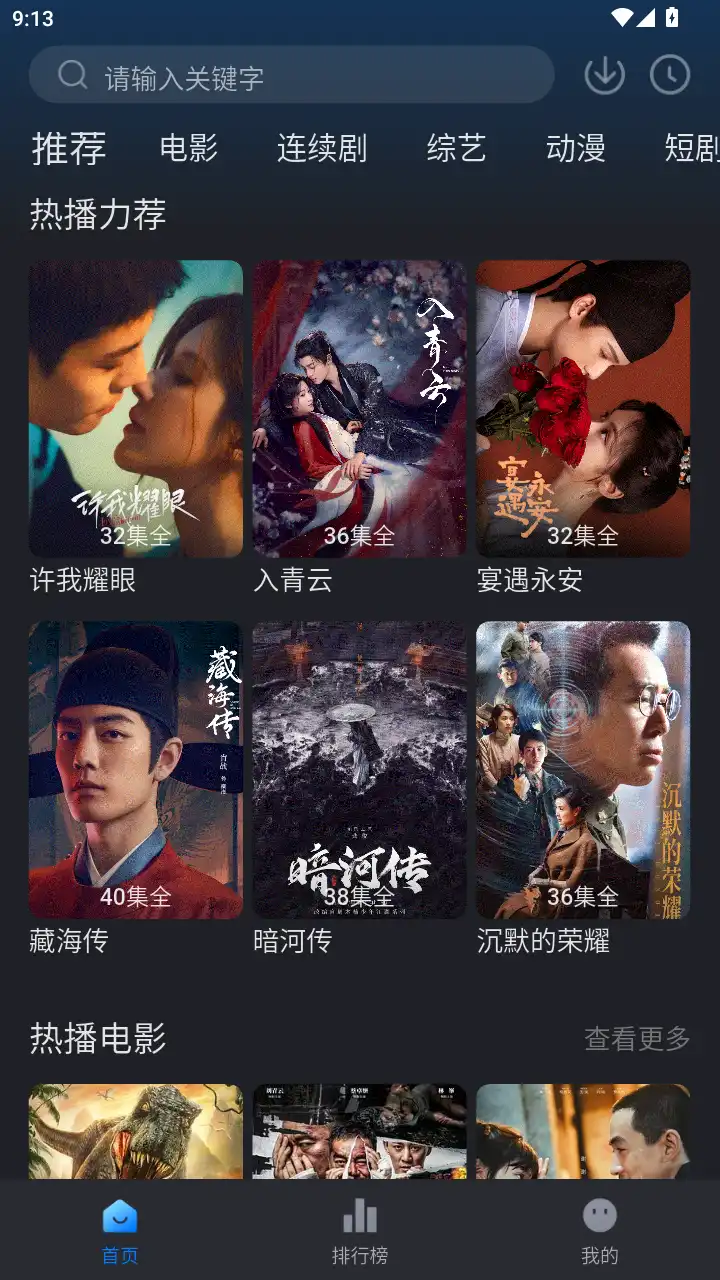Open the poster for 入青云
This screenshot has width=720, height=1280.
(359, 406)
